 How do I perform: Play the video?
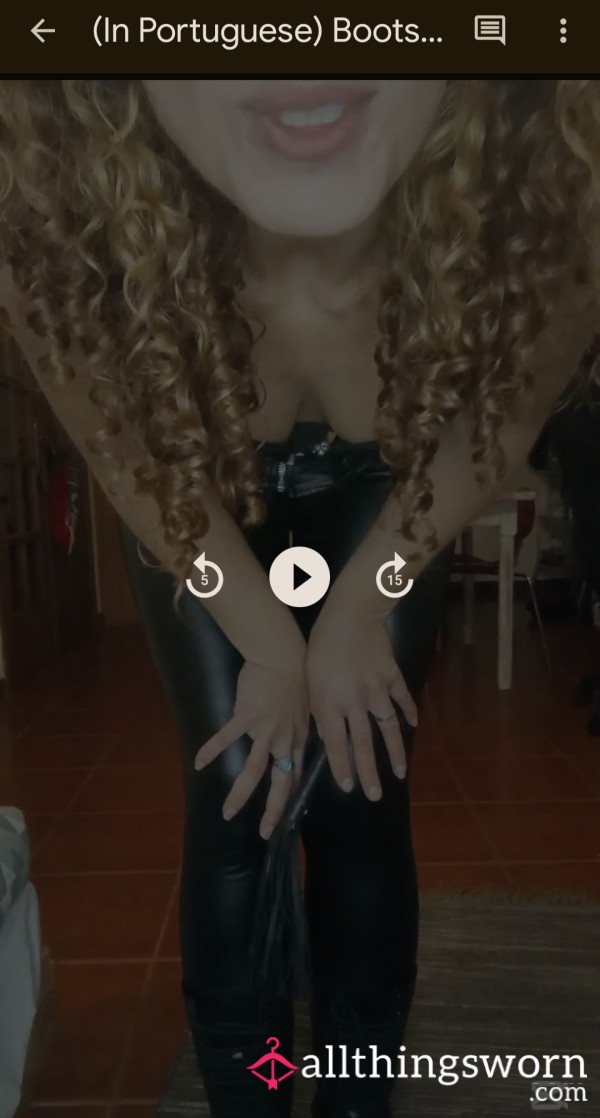pos(299,577)
